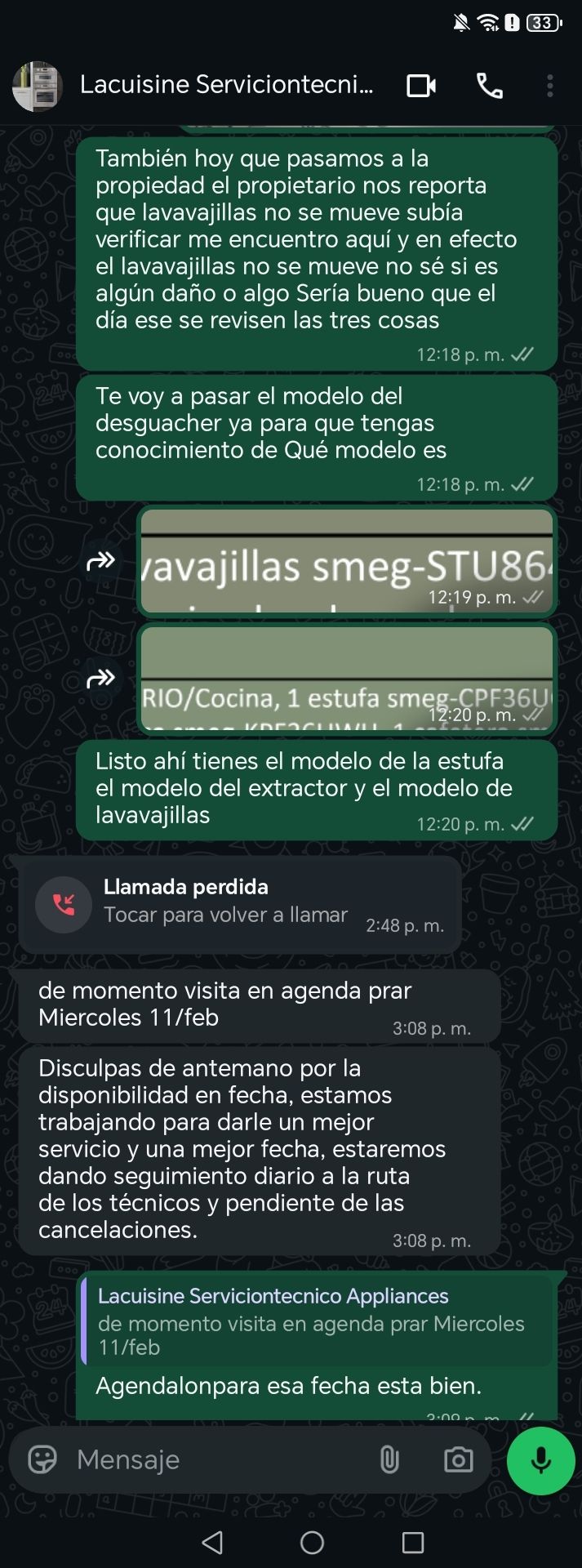The image size is (582, 1568).
Task: Forward the estufa smeg image
Action: (101, 679)
